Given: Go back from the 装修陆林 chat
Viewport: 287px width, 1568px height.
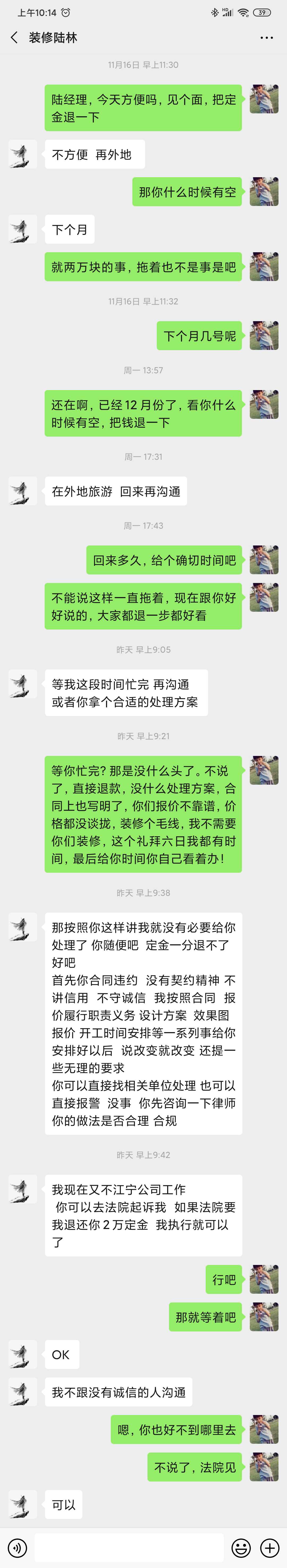Looking at the screenshot, I should click(x=14, y=38).
